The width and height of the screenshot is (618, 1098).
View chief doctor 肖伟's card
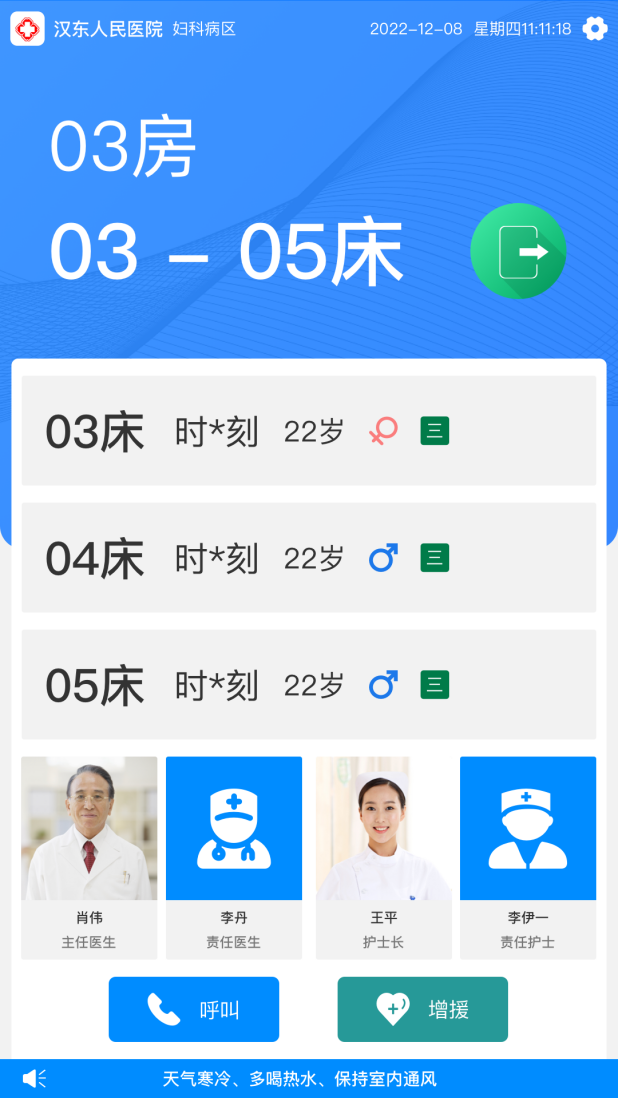coord(89,857)
